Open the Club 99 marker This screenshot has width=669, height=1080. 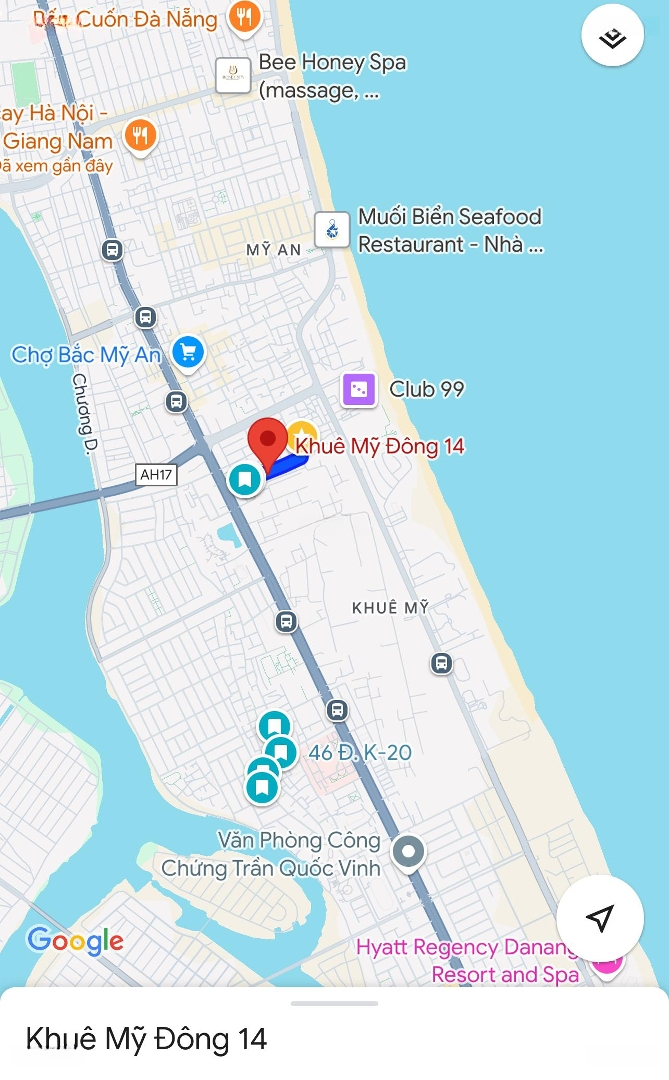pyautogui.click(x=359, y=390)
